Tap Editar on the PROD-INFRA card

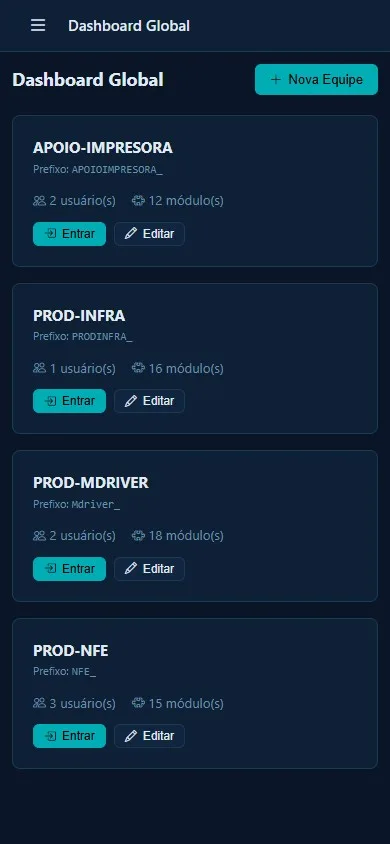[150, 401]
